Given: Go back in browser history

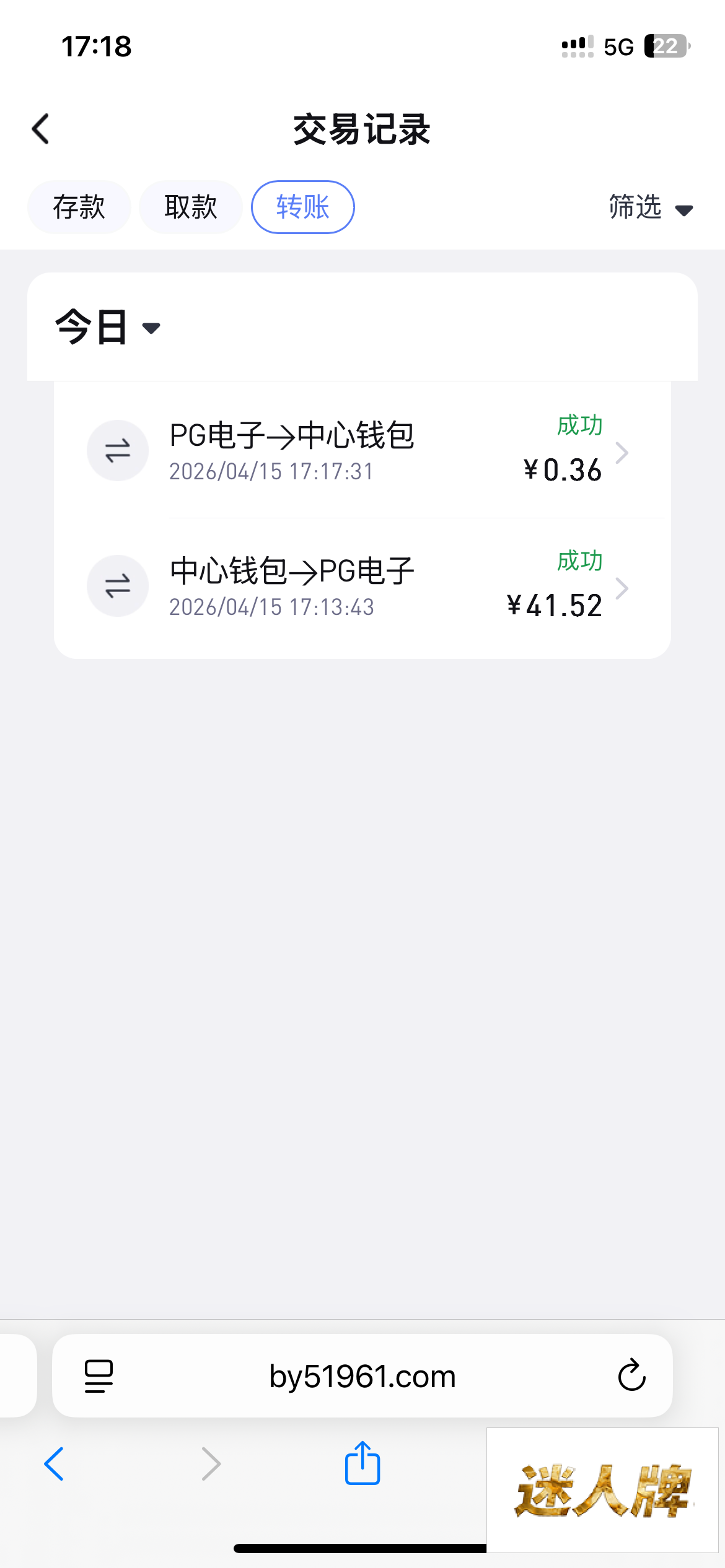Looking at the screenshot, I should (x=55, y=1464).
